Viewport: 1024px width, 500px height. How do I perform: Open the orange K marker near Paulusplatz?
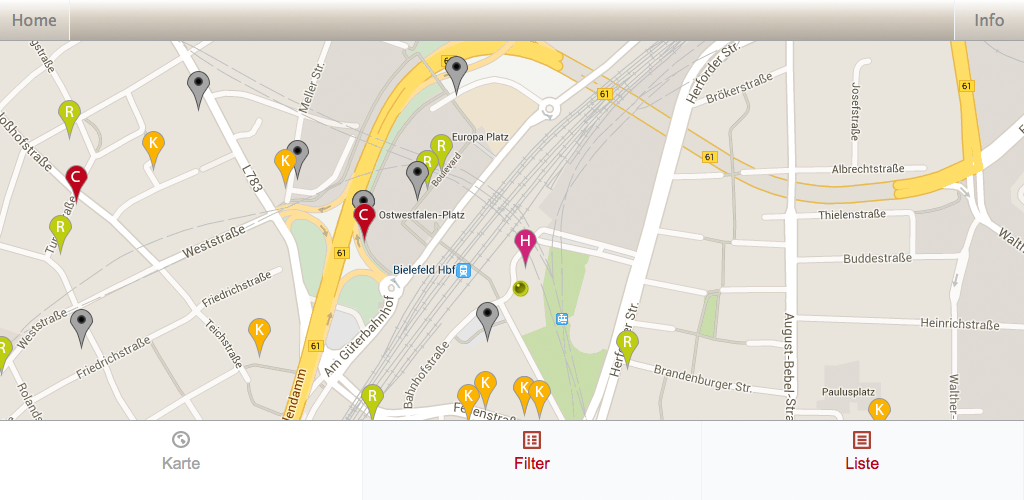879,409
